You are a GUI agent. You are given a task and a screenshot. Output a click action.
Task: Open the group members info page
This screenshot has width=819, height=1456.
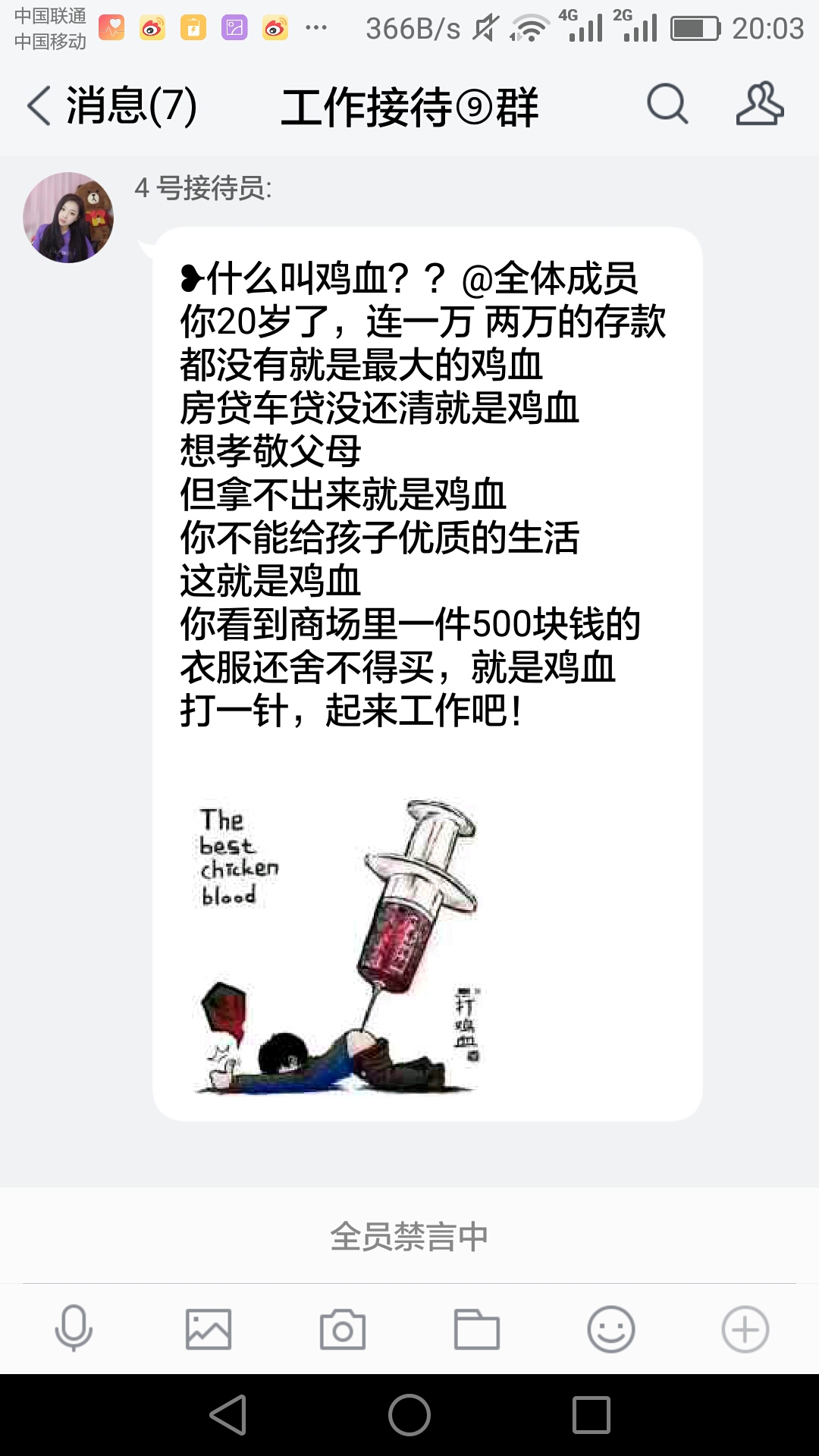point(759,104)
